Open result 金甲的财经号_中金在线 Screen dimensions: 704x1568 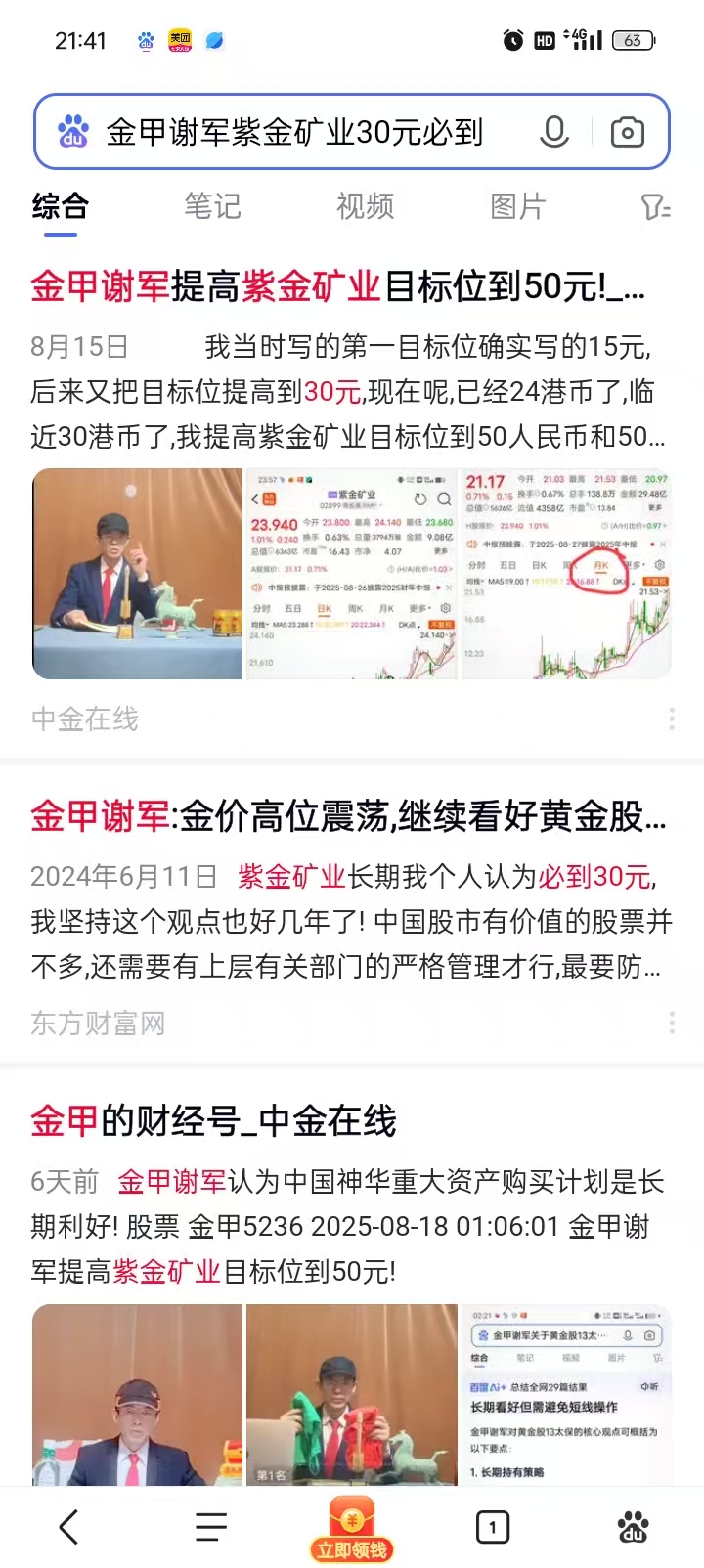pos(213,1121)
